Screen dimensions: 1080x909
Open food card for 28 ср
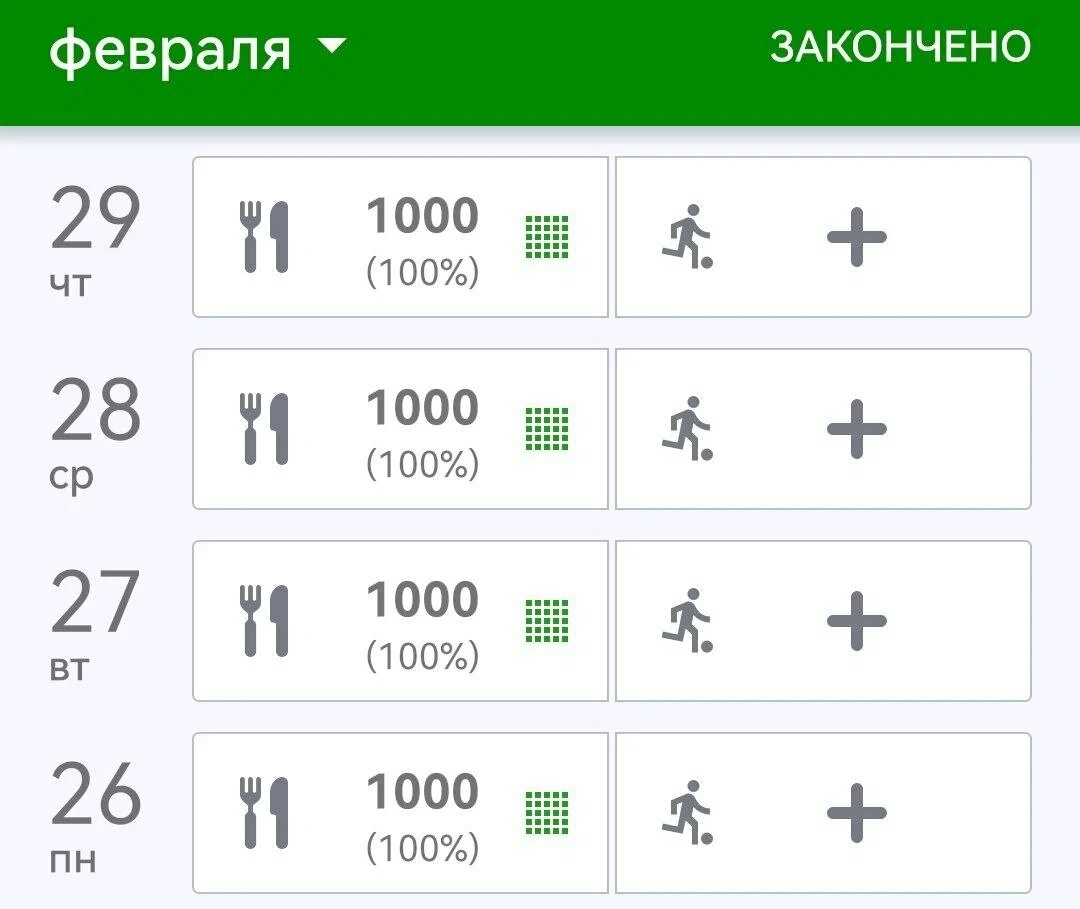tap(400, 430)
